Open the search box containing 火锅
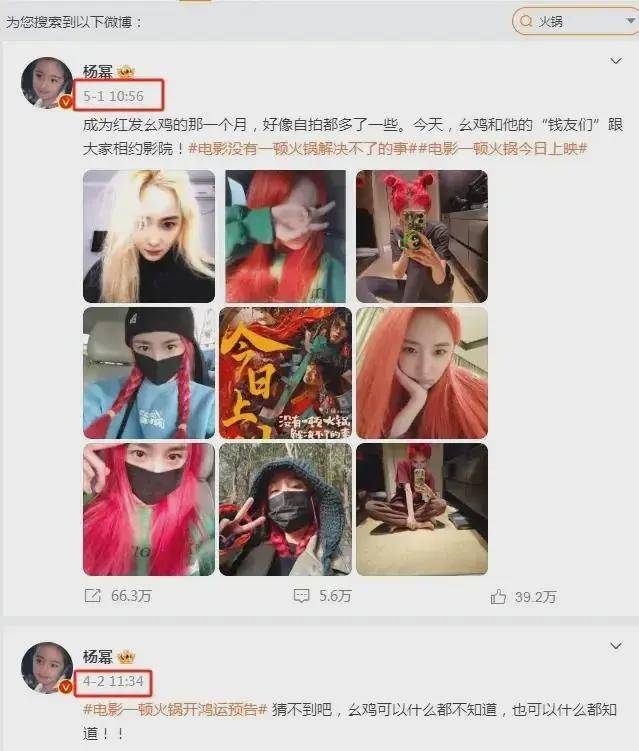This screenshot has height=751, width=639. (x=565, y=20)
